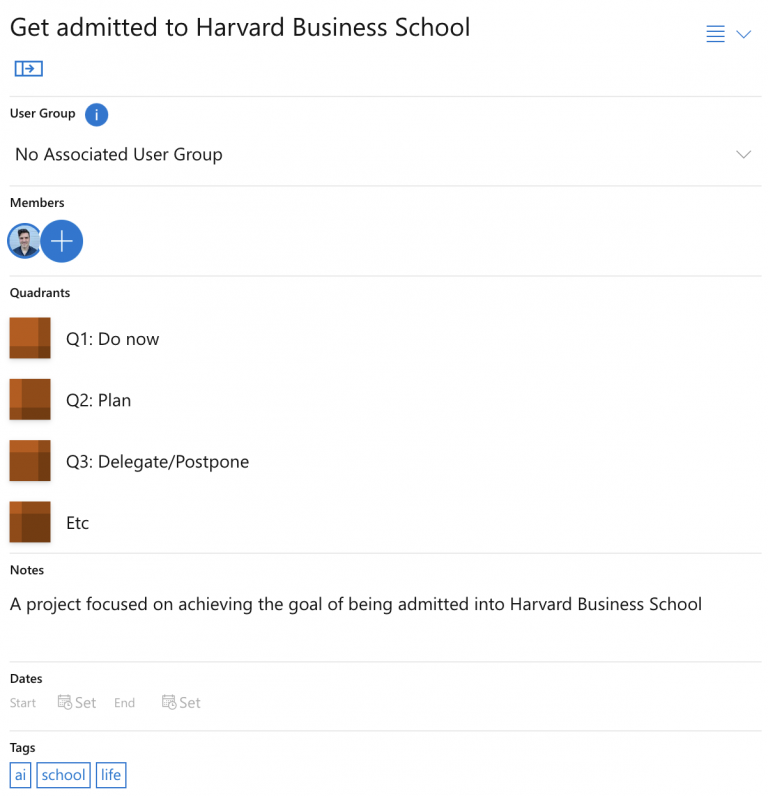768x796 pixels.
Task: Click the Etc quadrant color swatch
Action: click(x=29, y=522)
